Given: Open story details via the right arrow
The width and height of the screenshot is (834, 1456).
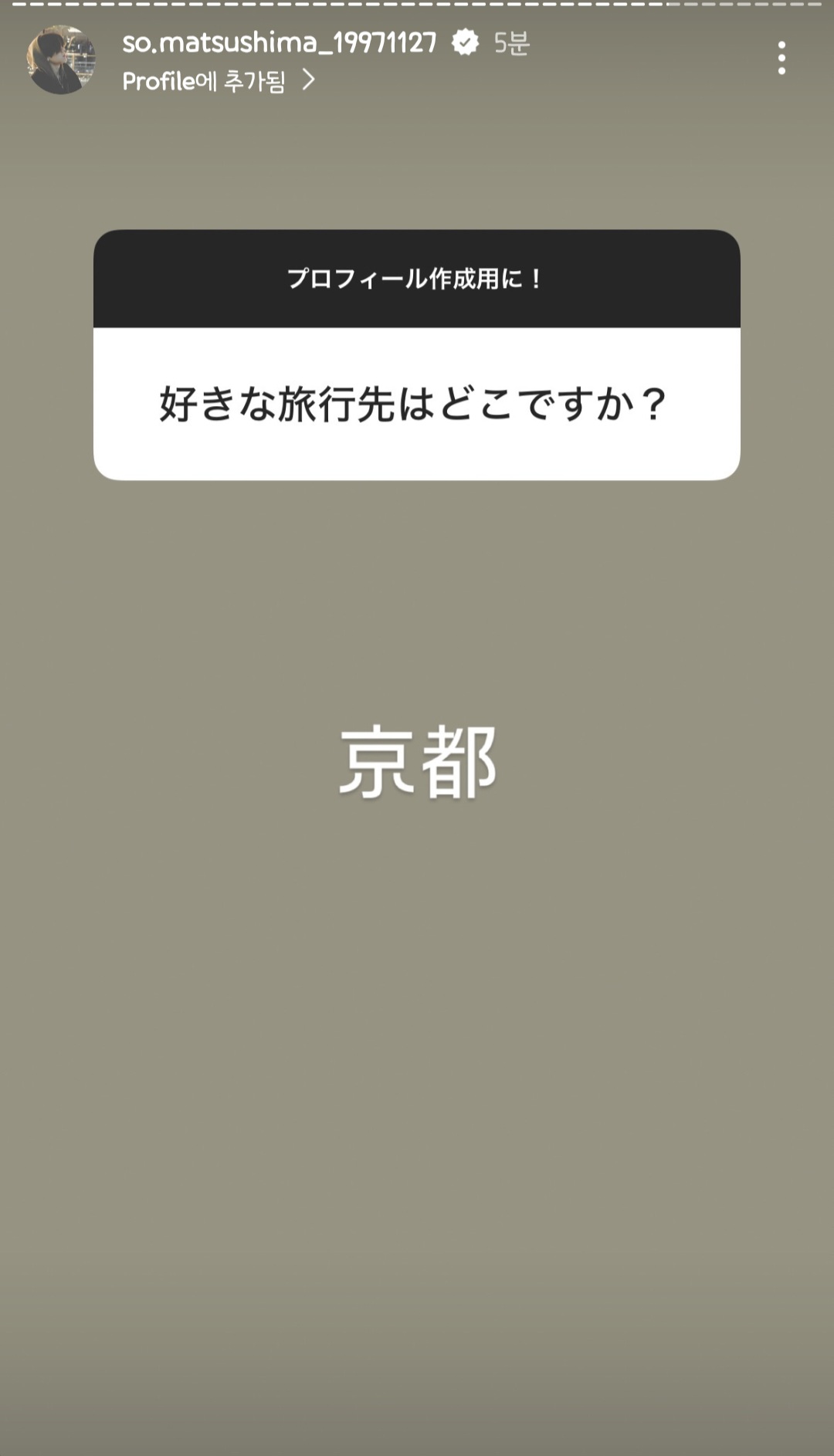Looking at the screenshot, I should pos(312,80).
